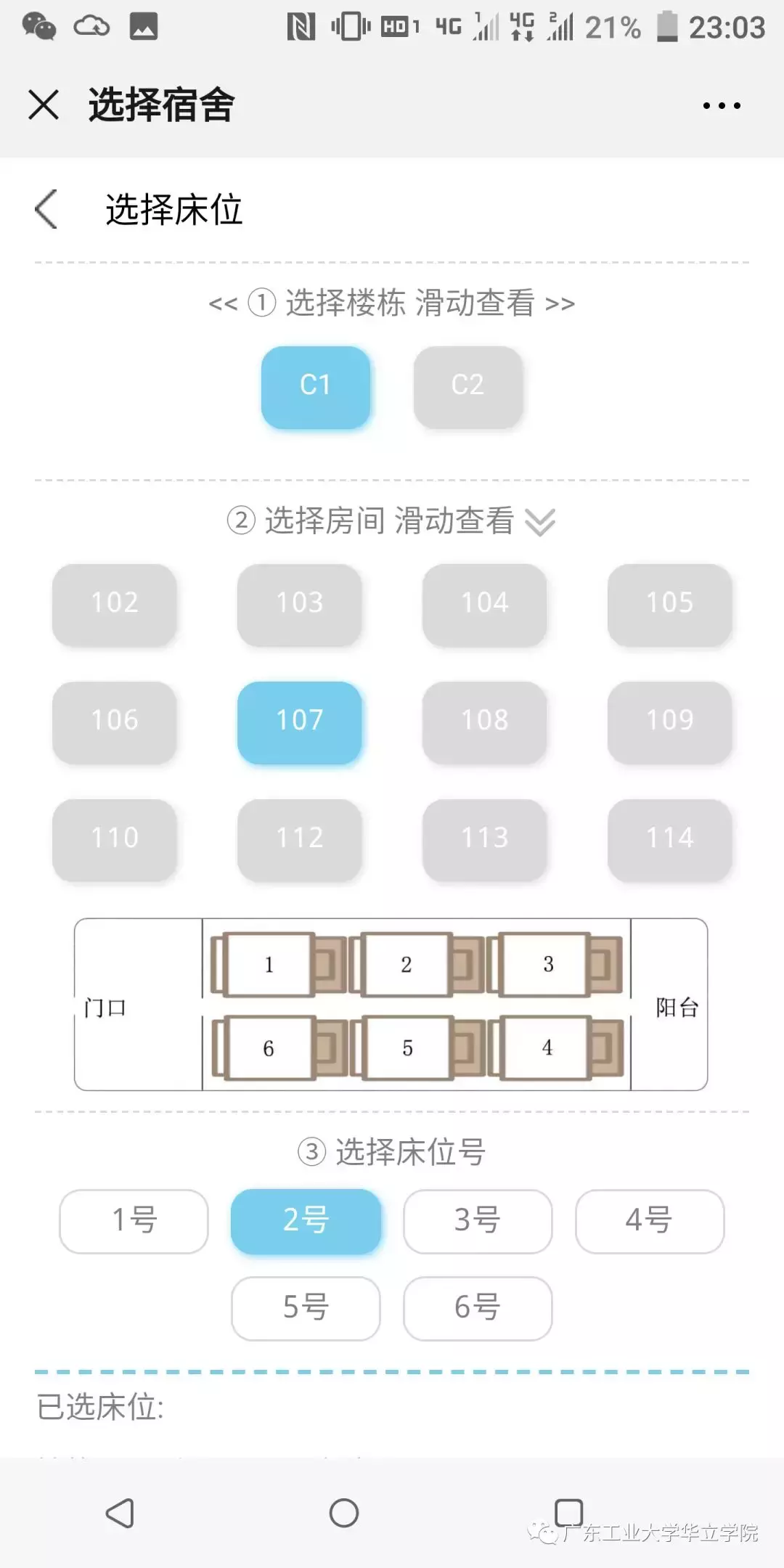The image size is (784, 1568).
Task: Select building C2
Action: pyautogui.click(x=467, y=386)
